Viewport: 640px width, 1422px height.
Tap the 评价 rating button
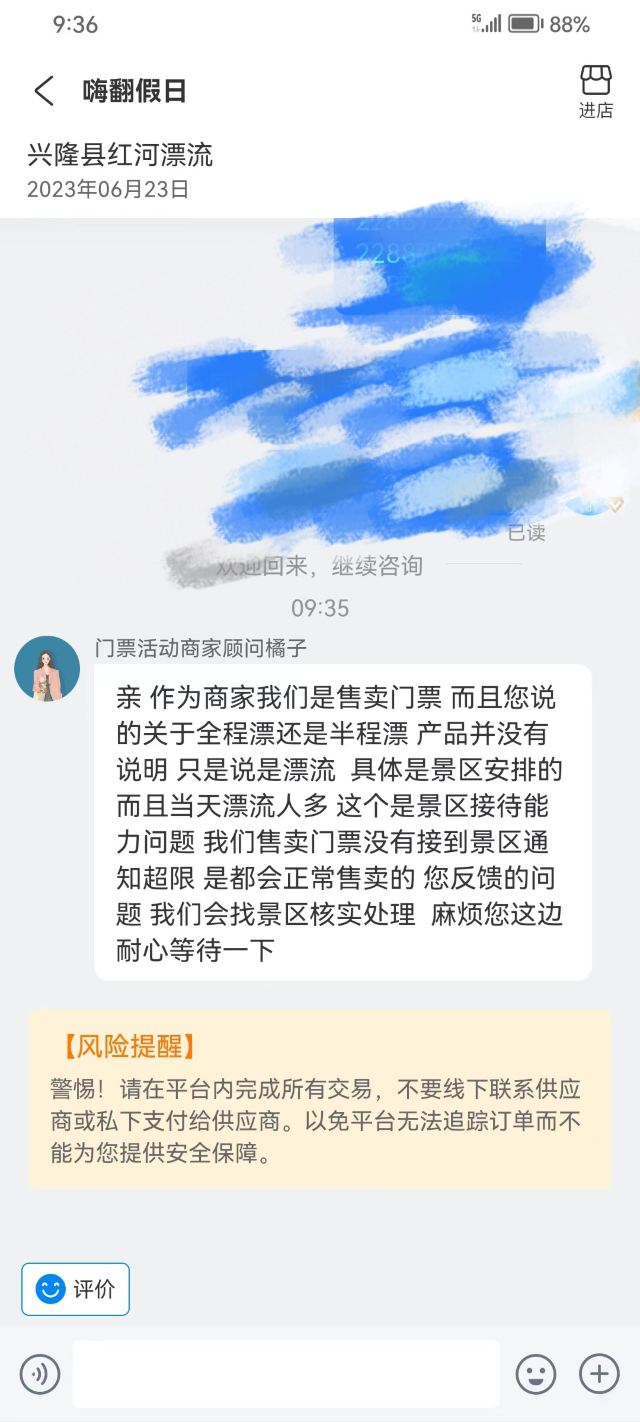pos(76,1289)
